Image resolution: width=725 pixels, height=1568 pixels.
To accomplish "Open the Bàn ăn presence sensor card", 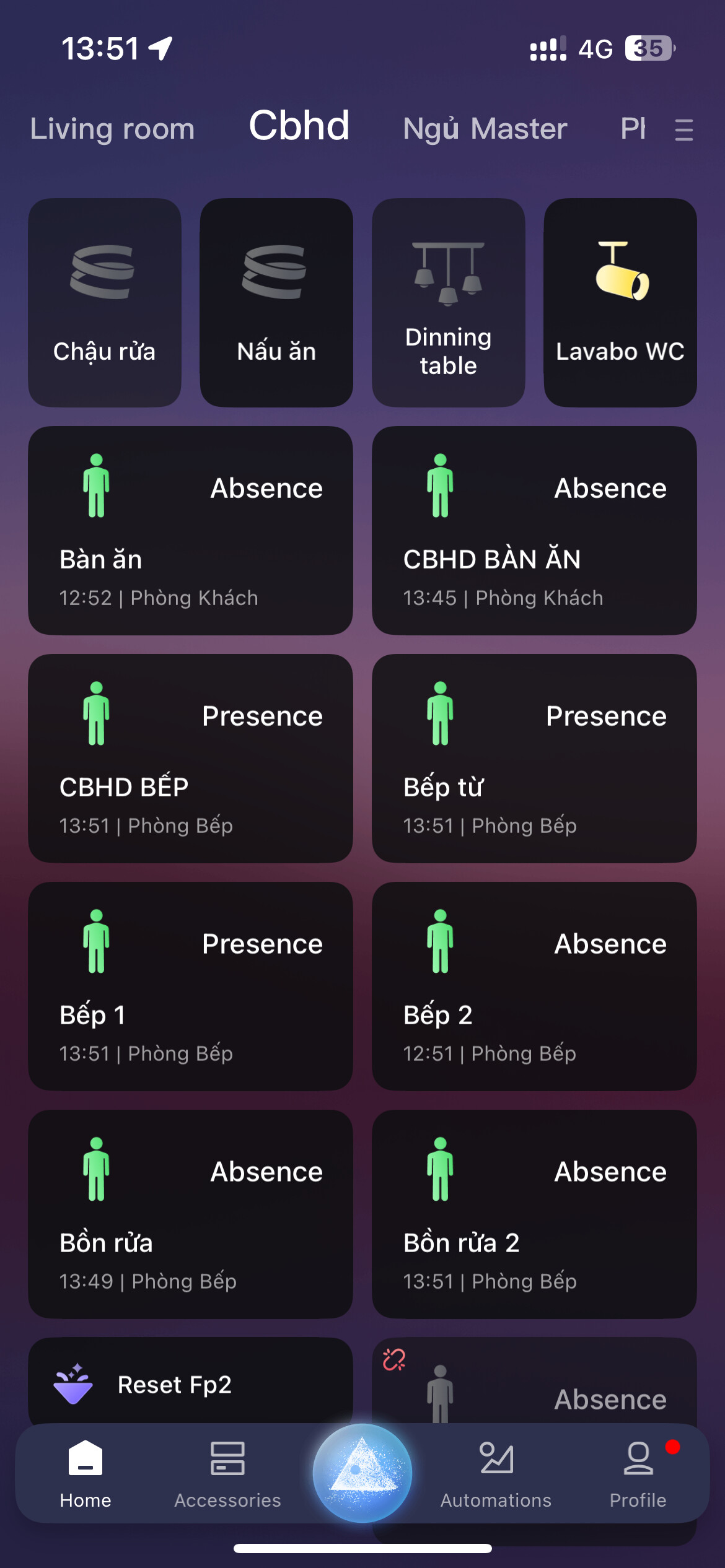I will point(190,530).
